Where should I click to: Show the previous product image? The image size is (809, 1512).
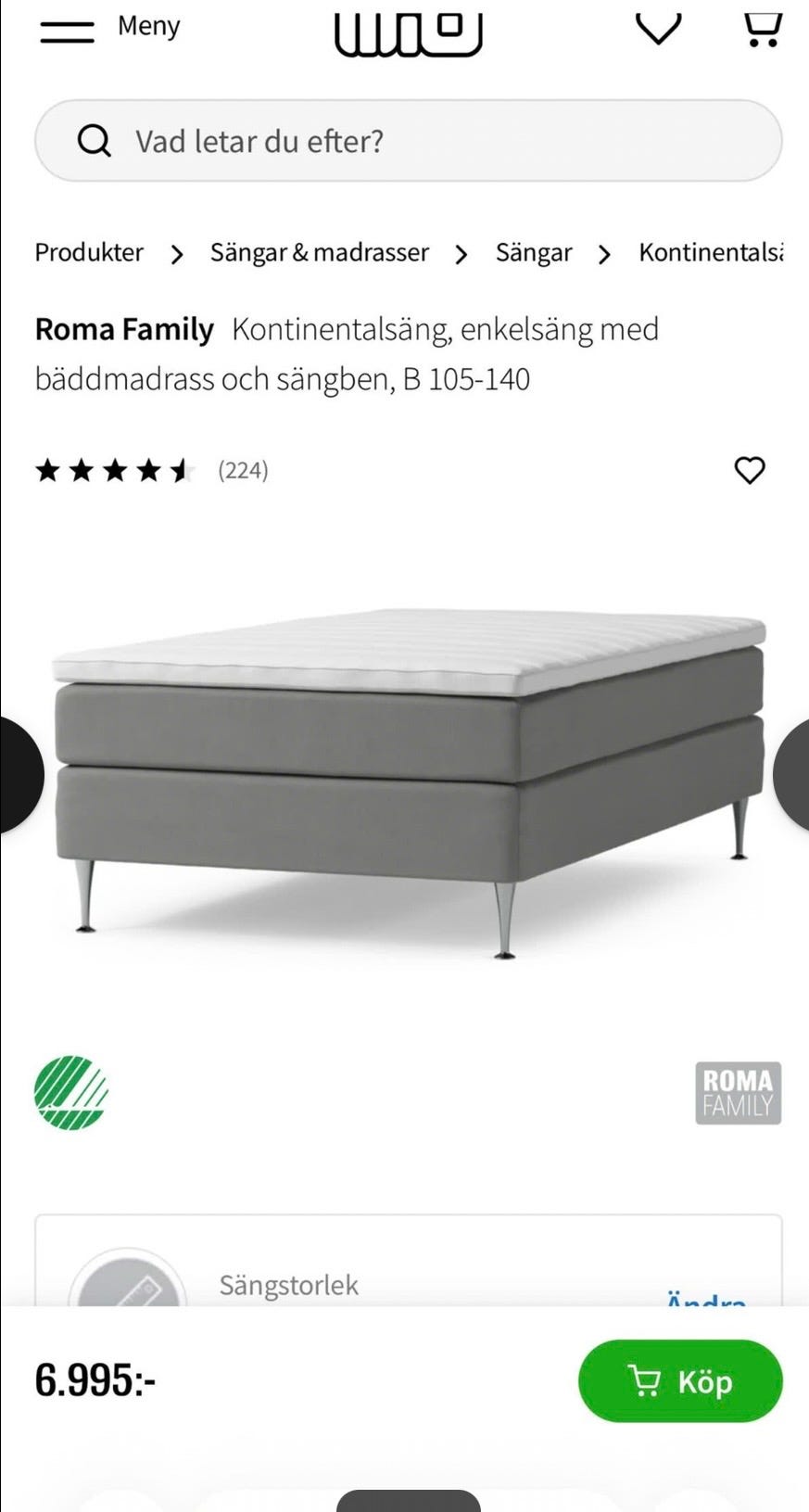click(17, 774)
